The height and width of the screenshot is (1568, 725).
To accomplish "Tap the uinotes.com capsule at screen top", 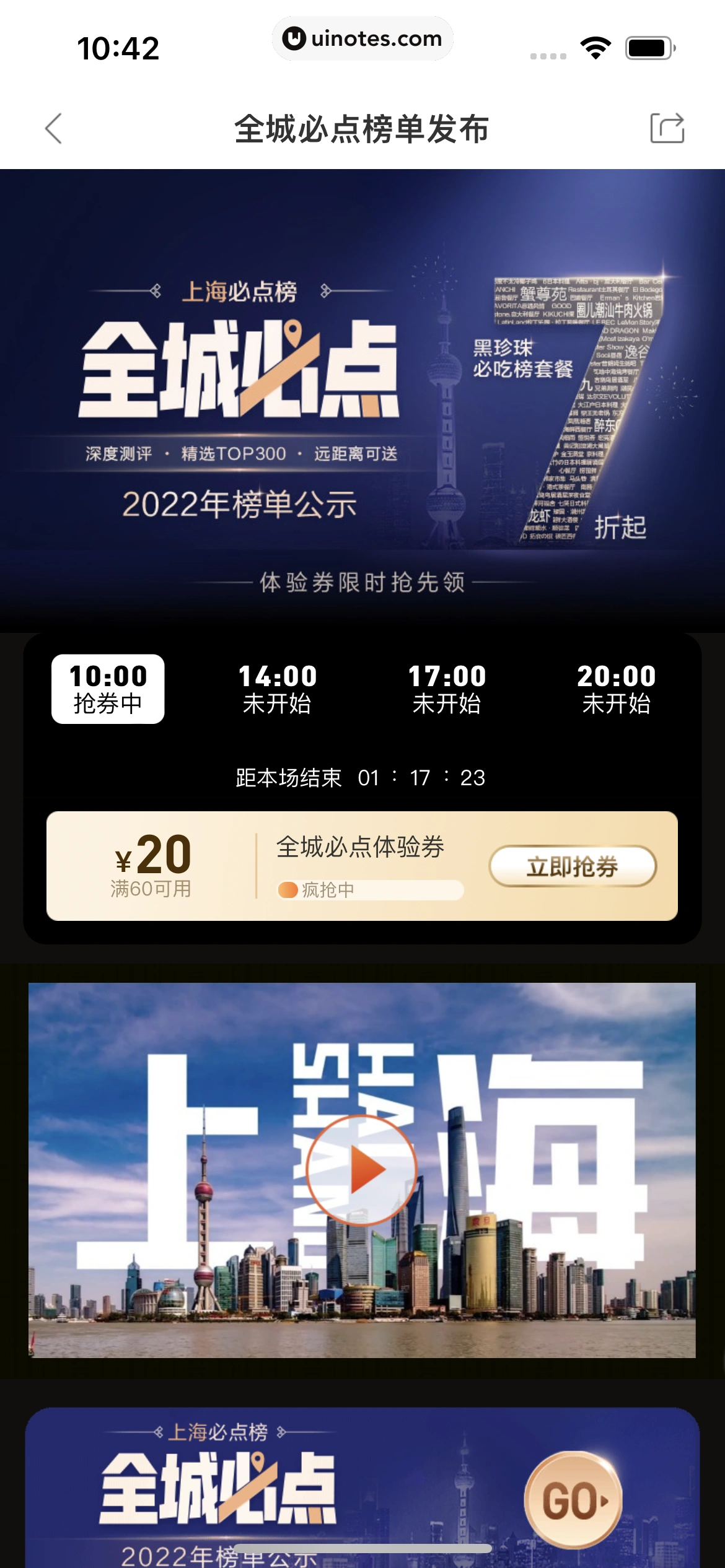I will (x=362, y=38).
